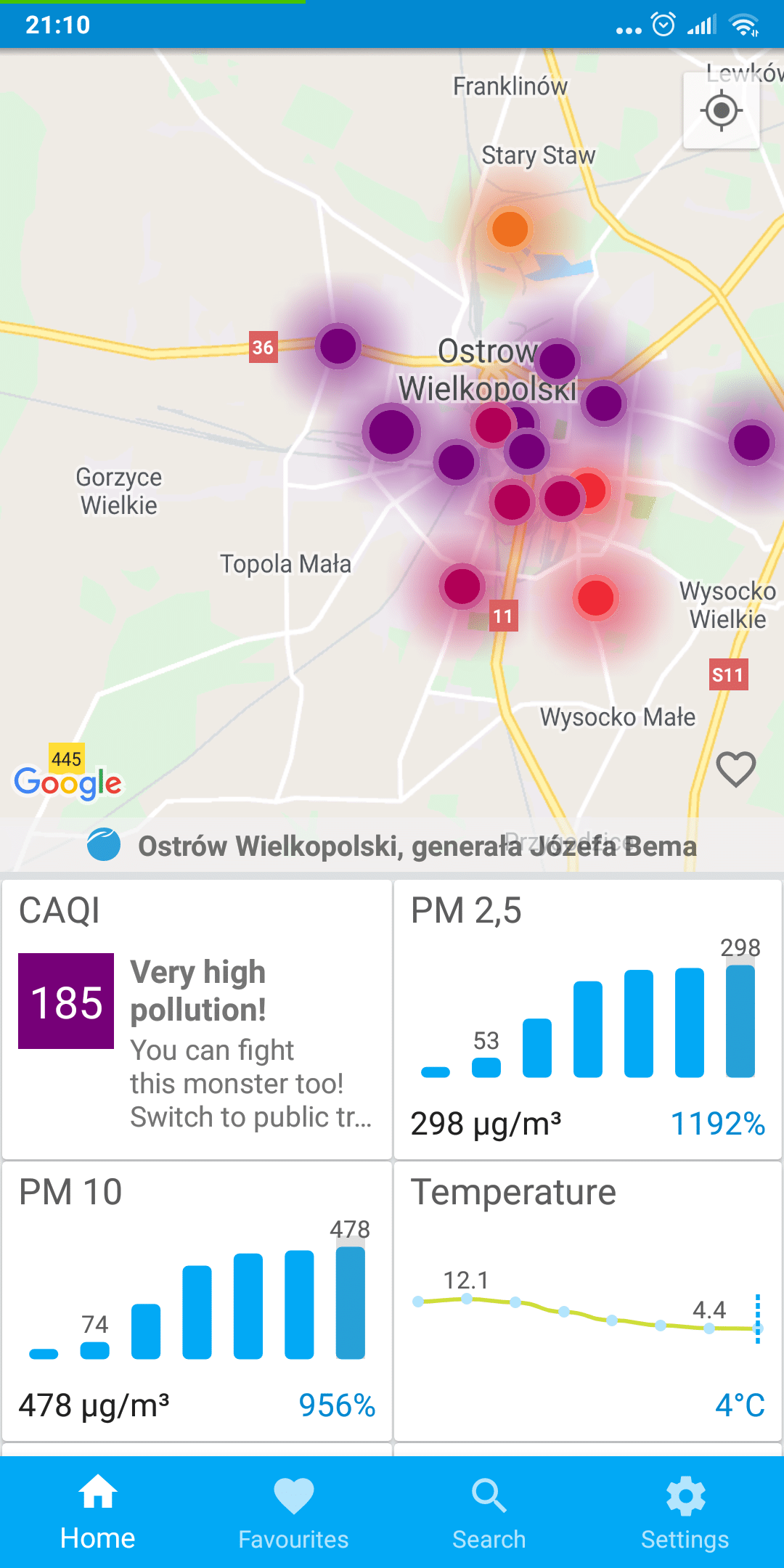
Task: Select the red sensor near Wysocko Wielkie
Action: 595,598
